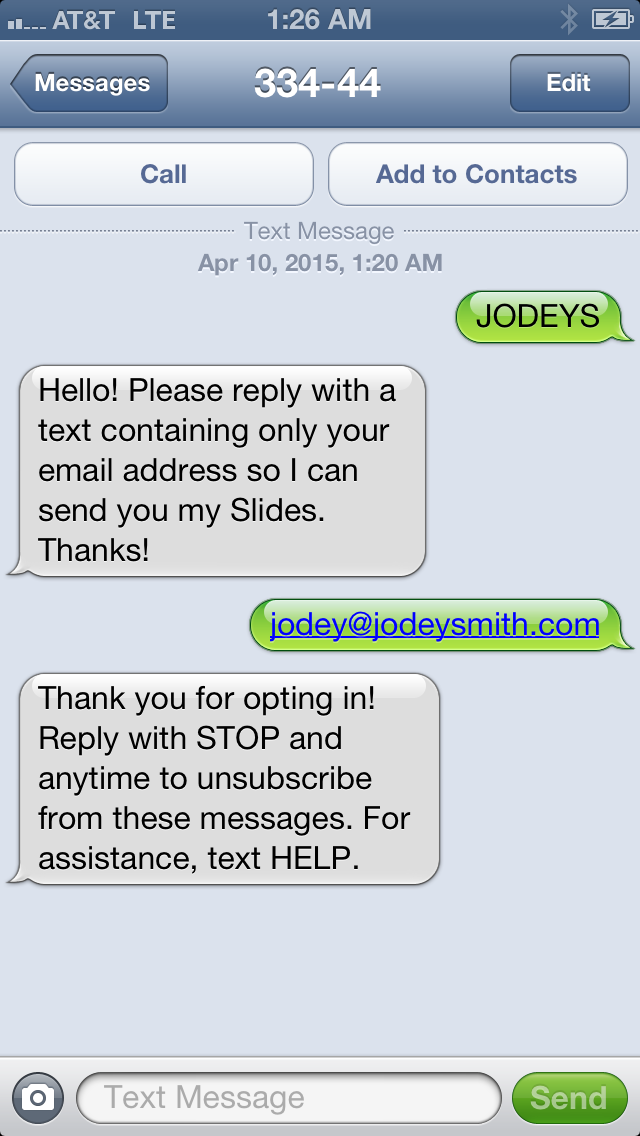Focus the Text Message input field
This screenshot has width=640, height=1136.
click(288, 1098)
